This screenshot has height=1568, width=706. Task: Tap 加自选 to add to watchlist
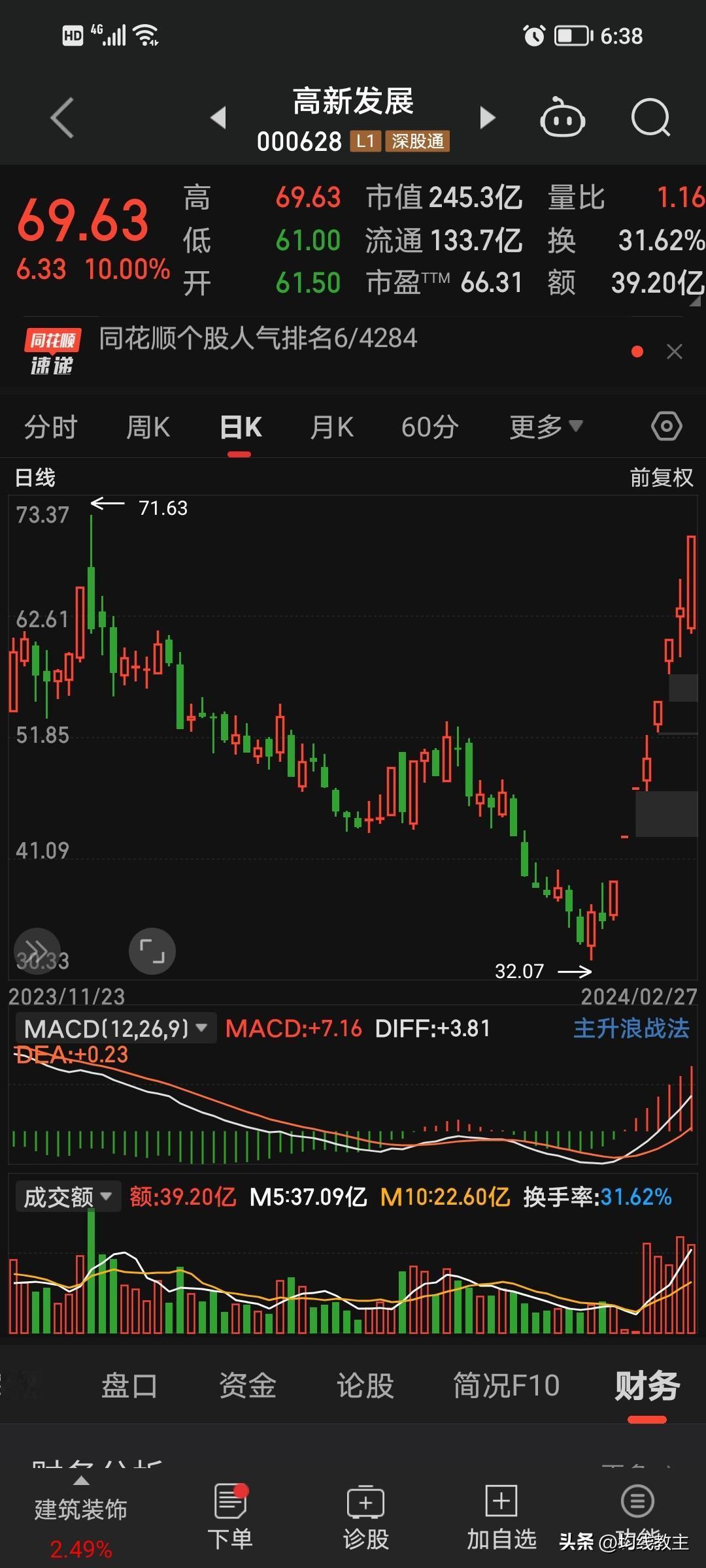501,1516
